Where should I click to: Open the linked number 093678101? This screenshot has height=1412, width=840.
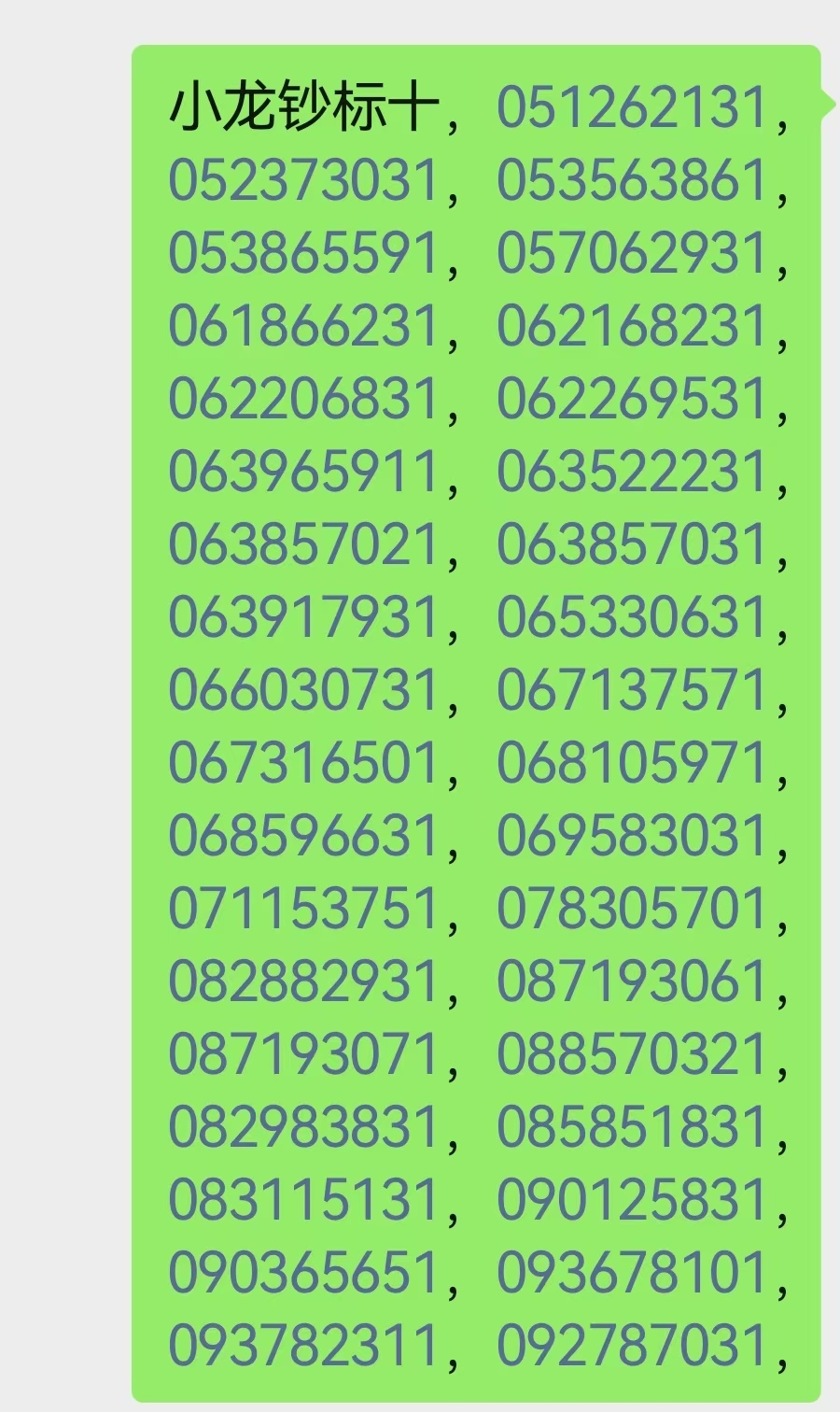(x=631, y=1273)
